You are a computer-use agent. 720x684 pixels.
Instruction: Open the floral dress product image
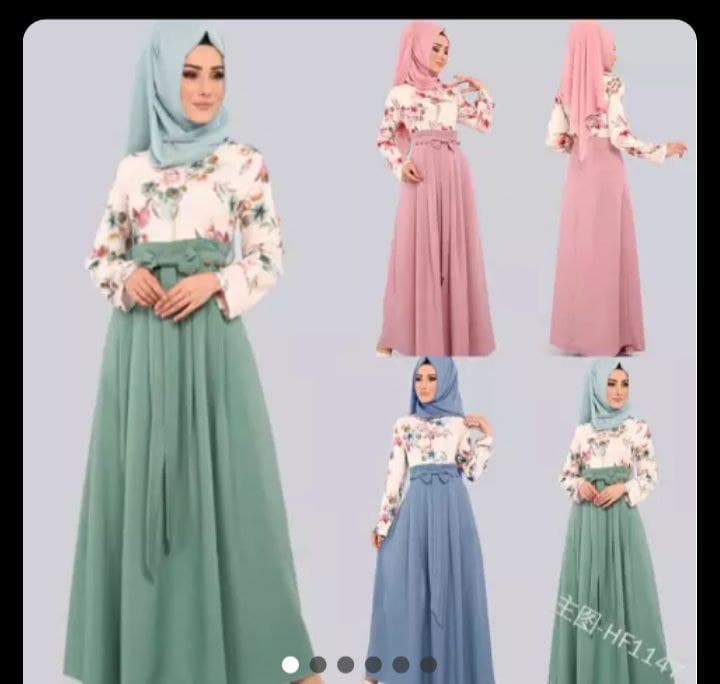pos(360,340)
